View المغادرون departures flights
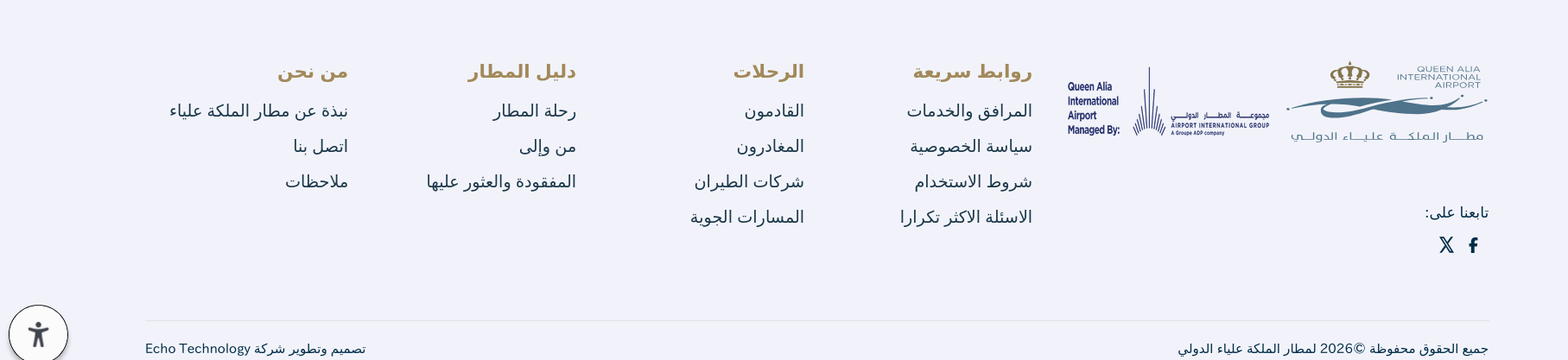 tap(770, 147)
